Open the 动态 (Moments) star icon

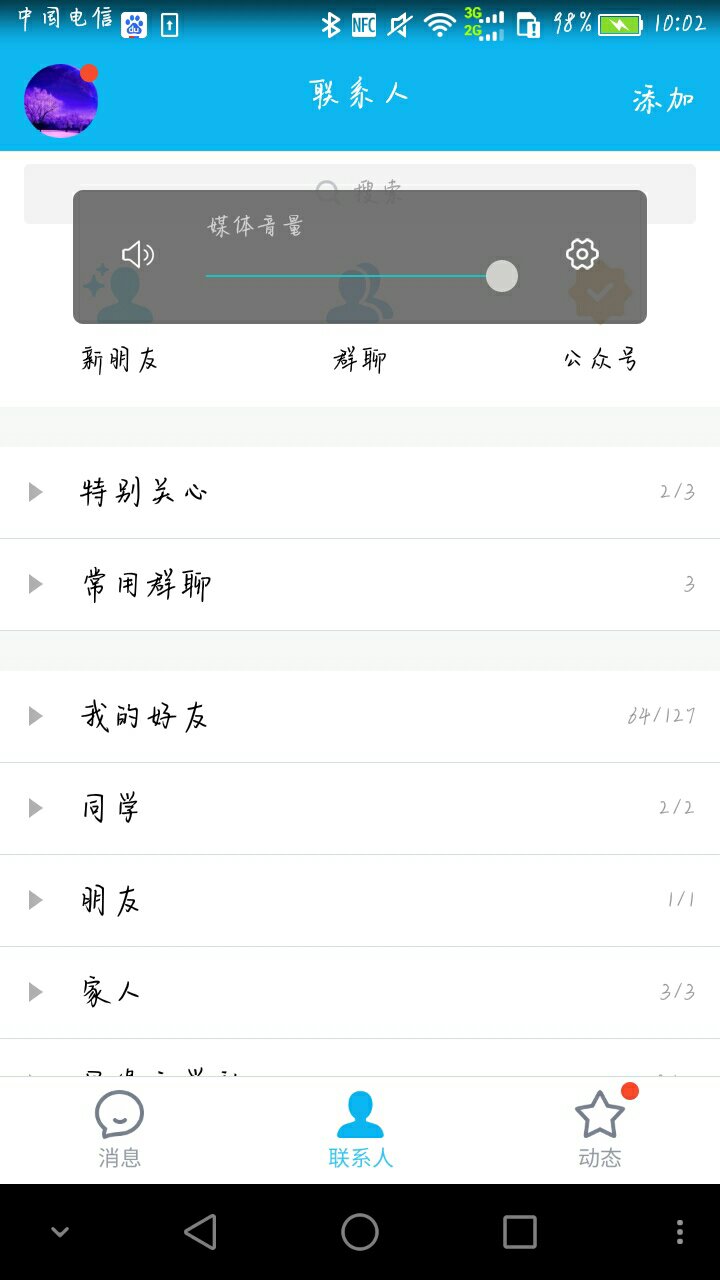601,1112
